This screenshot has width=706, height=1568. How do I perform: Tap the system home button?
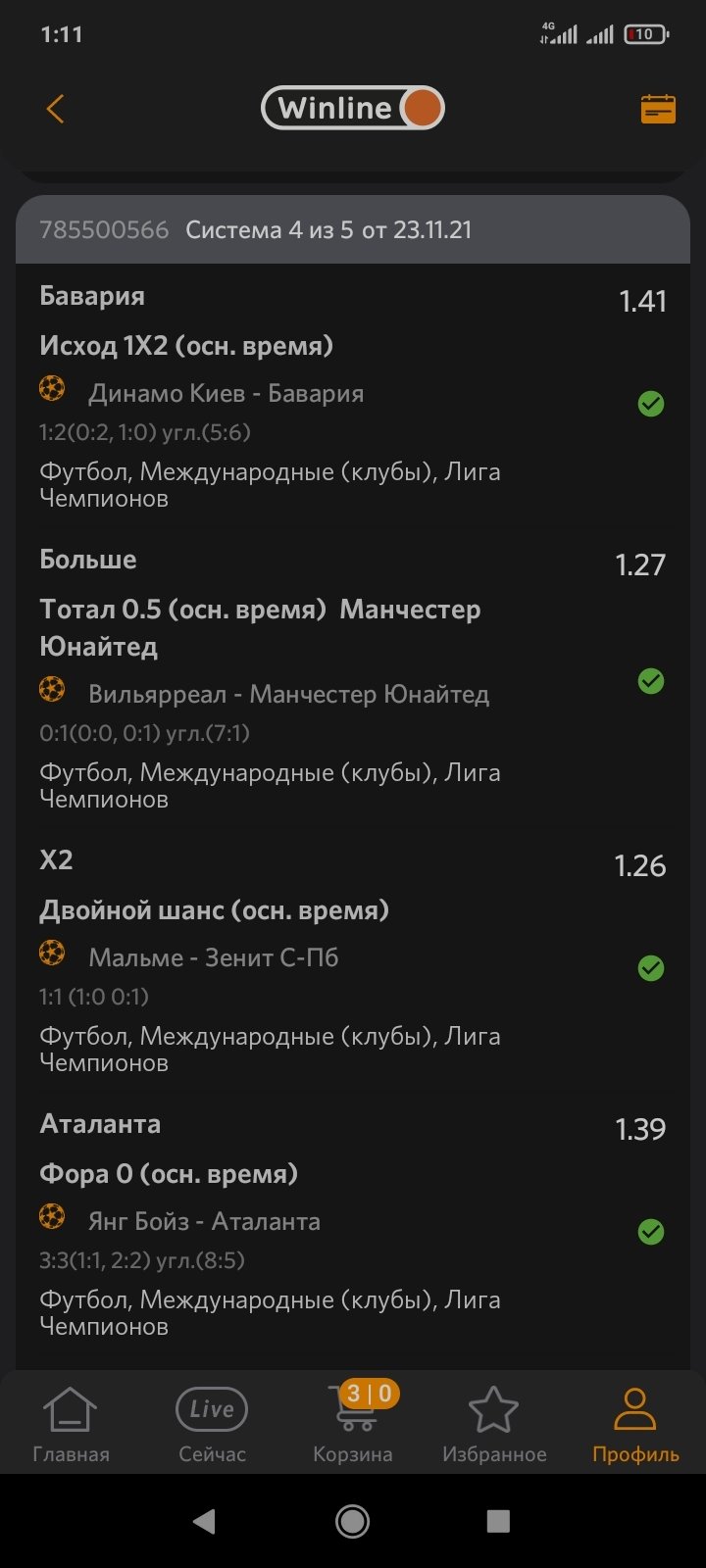(353, 1521)
